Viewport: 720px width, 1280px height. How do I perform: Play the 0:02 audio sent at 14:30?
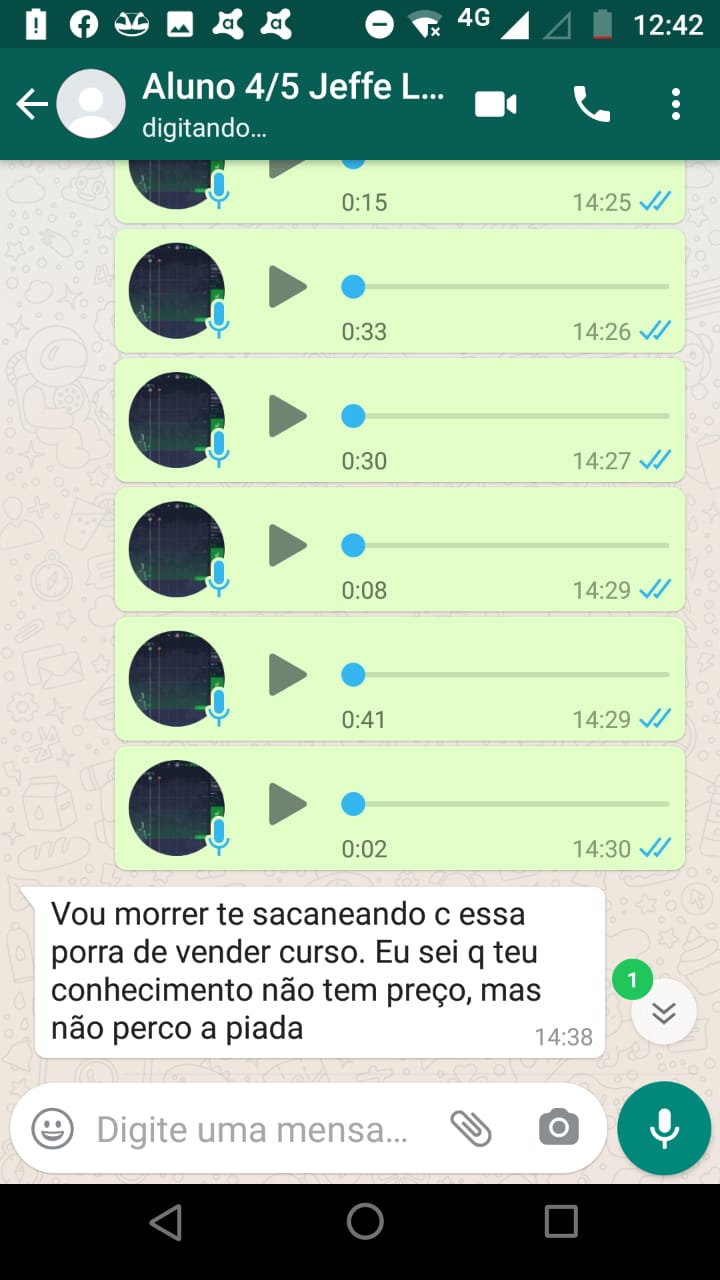point(287,803)
